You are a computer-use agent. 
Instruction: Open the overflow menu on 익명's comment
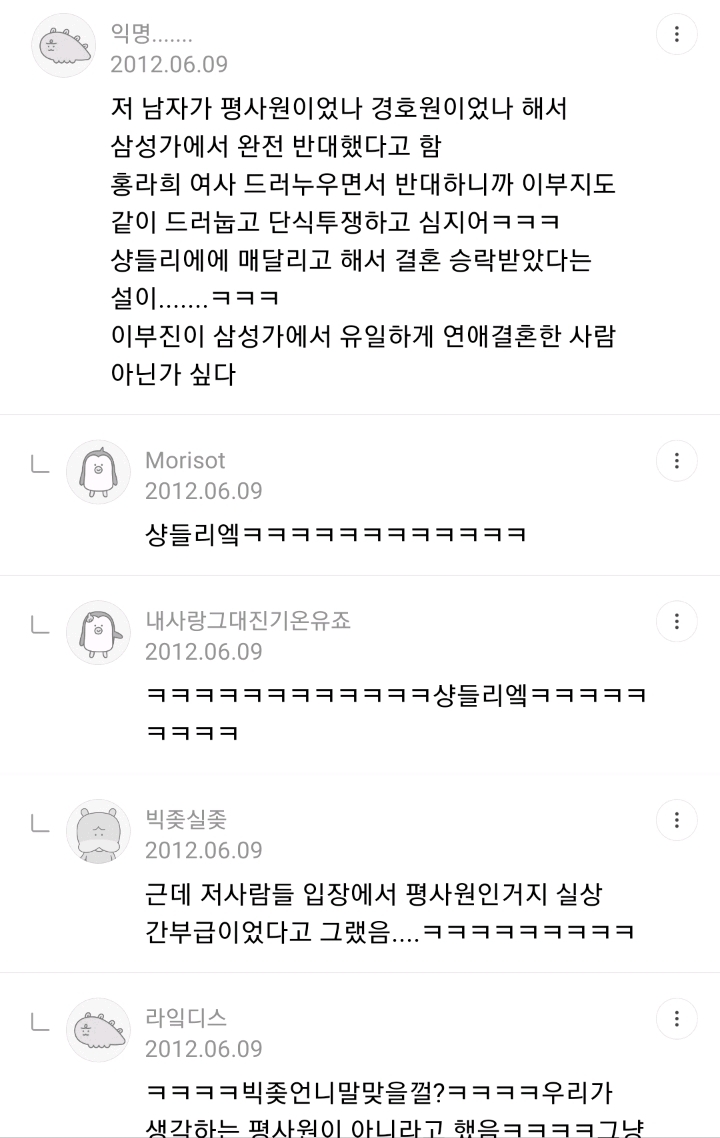677,35
